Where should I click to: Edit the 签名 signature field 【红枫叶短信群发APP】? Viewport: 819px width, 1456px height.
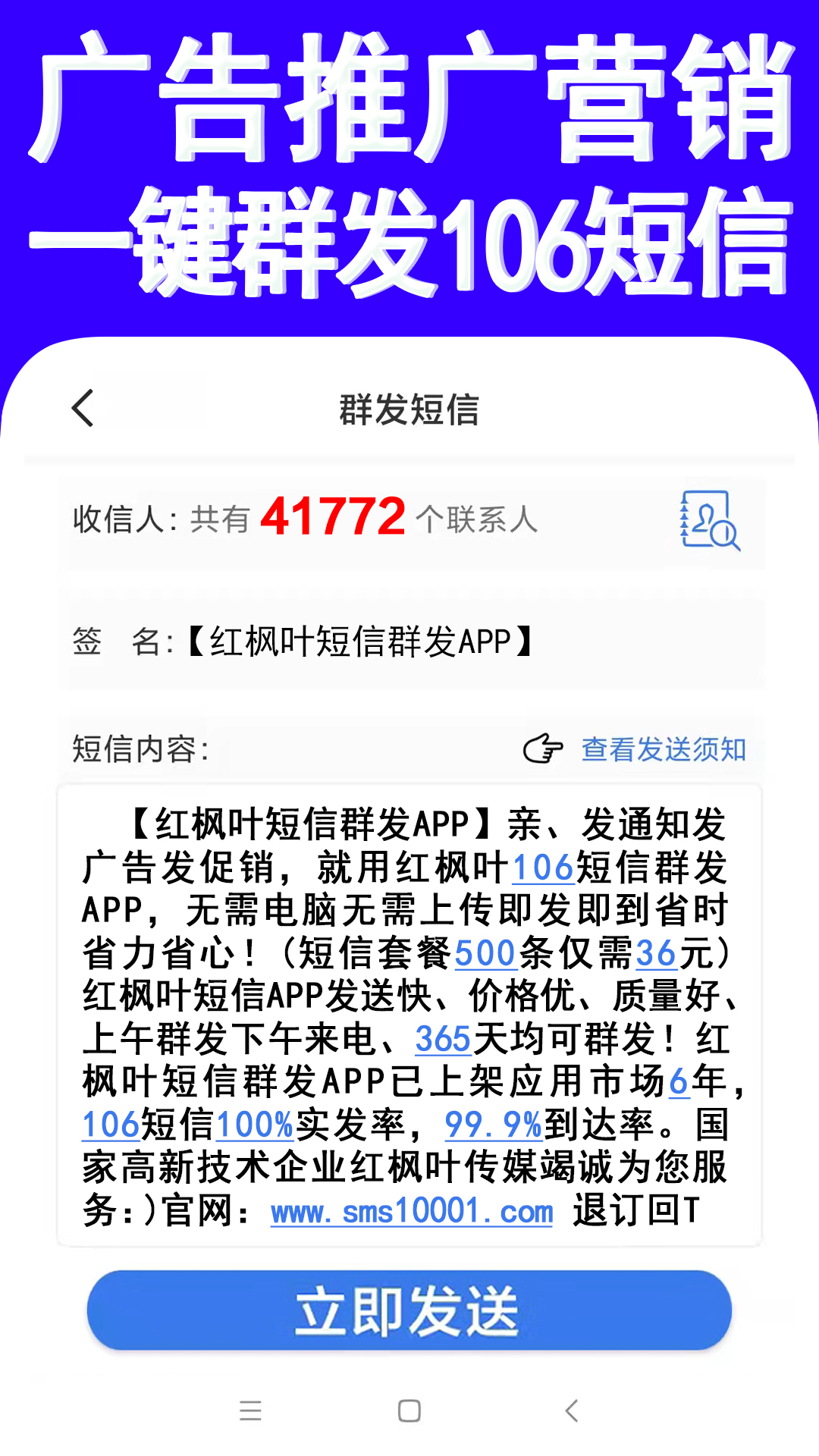click(360, 642)
